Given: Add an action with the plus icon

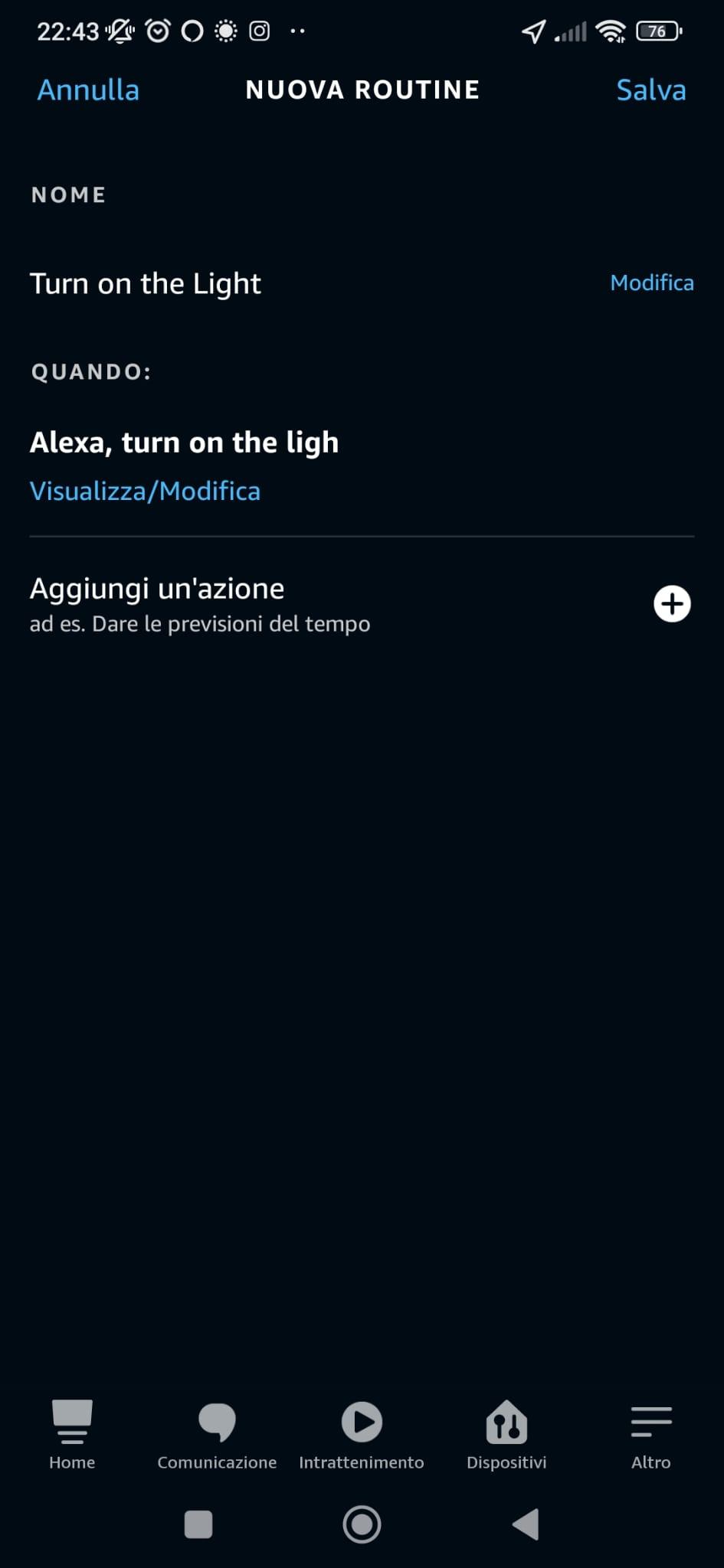Looking at the screenshot, I should pos(672,604).
